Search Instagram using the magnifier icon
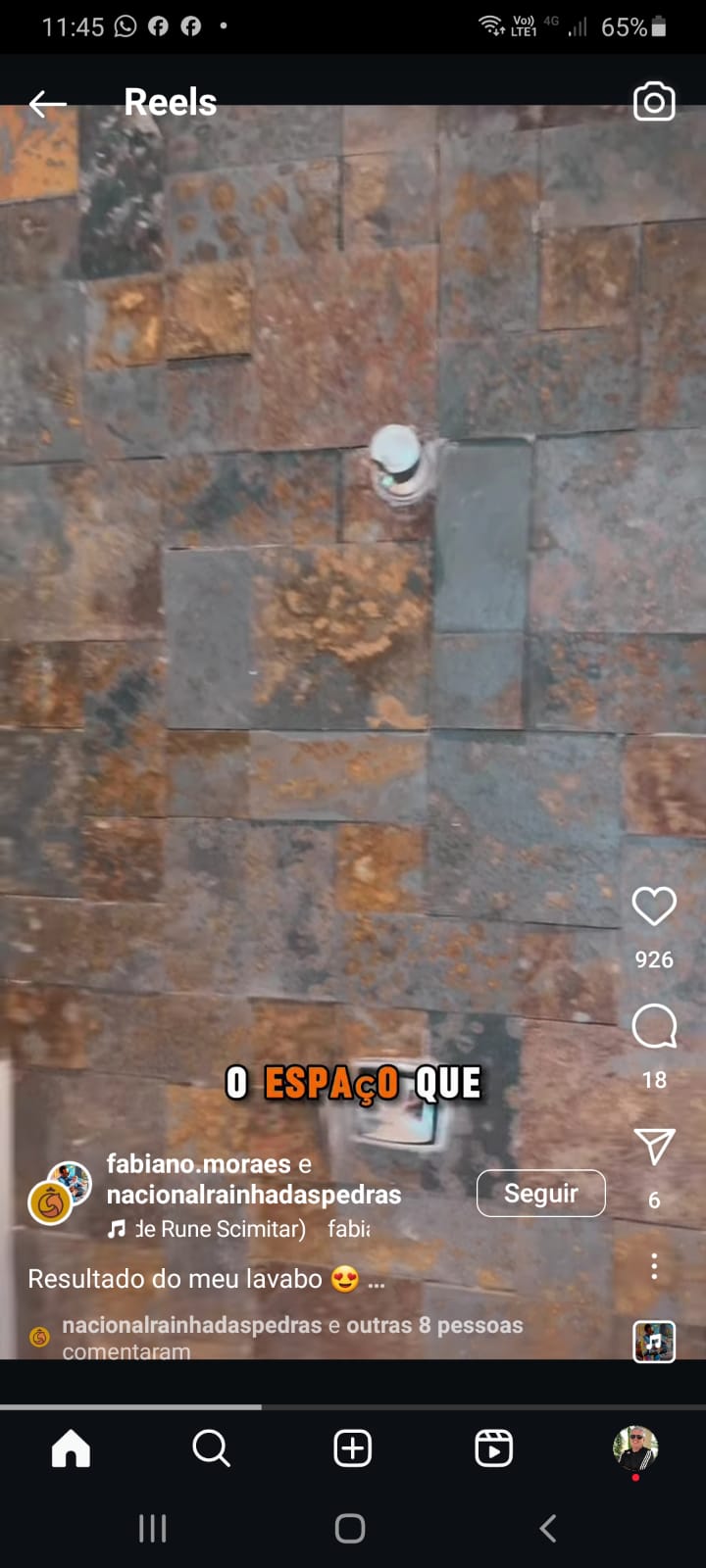 (x=211, y=1447)
